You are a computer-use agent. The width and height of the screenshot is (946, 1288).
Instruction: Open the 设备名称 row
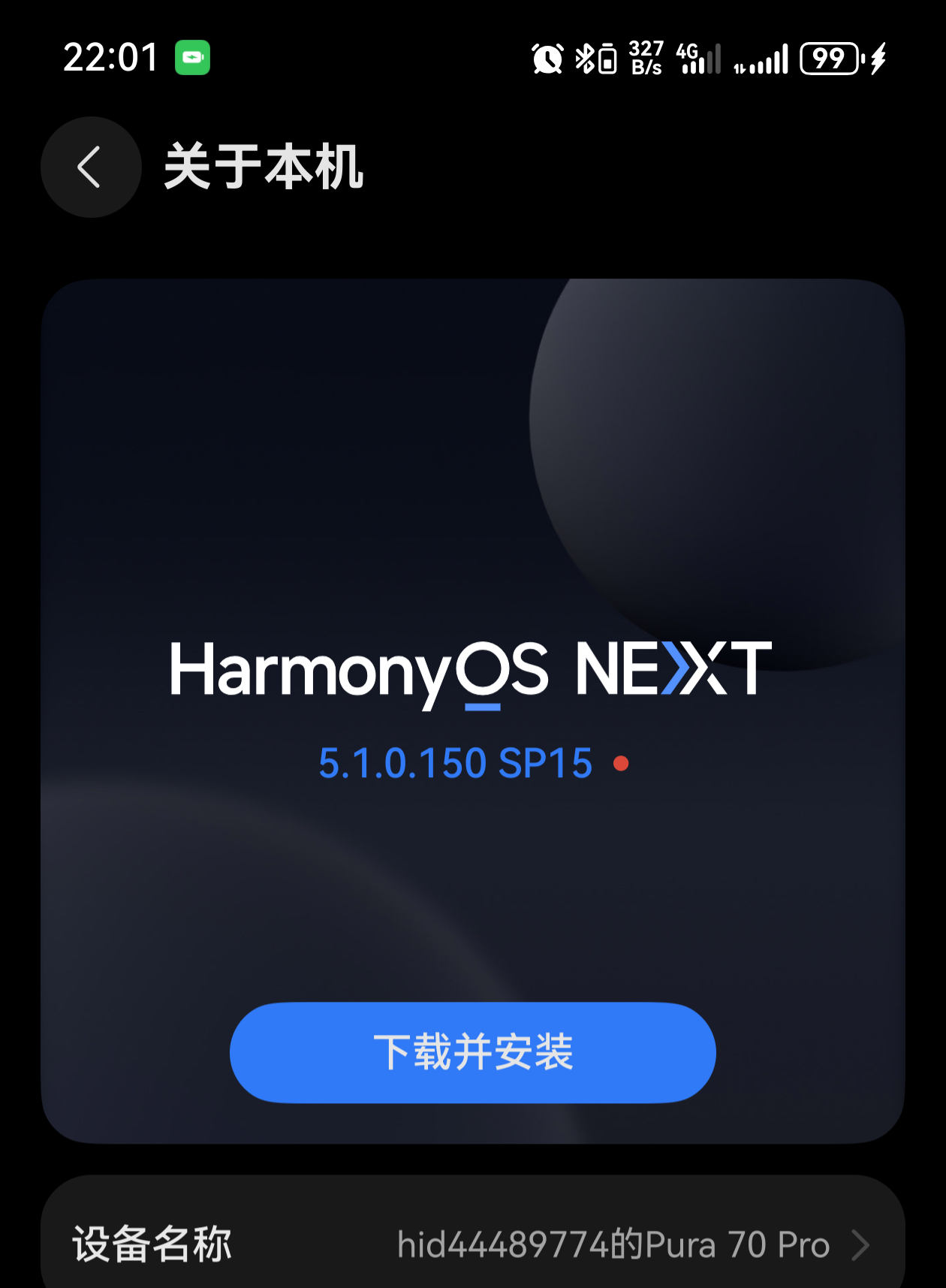coord(472,1244)
